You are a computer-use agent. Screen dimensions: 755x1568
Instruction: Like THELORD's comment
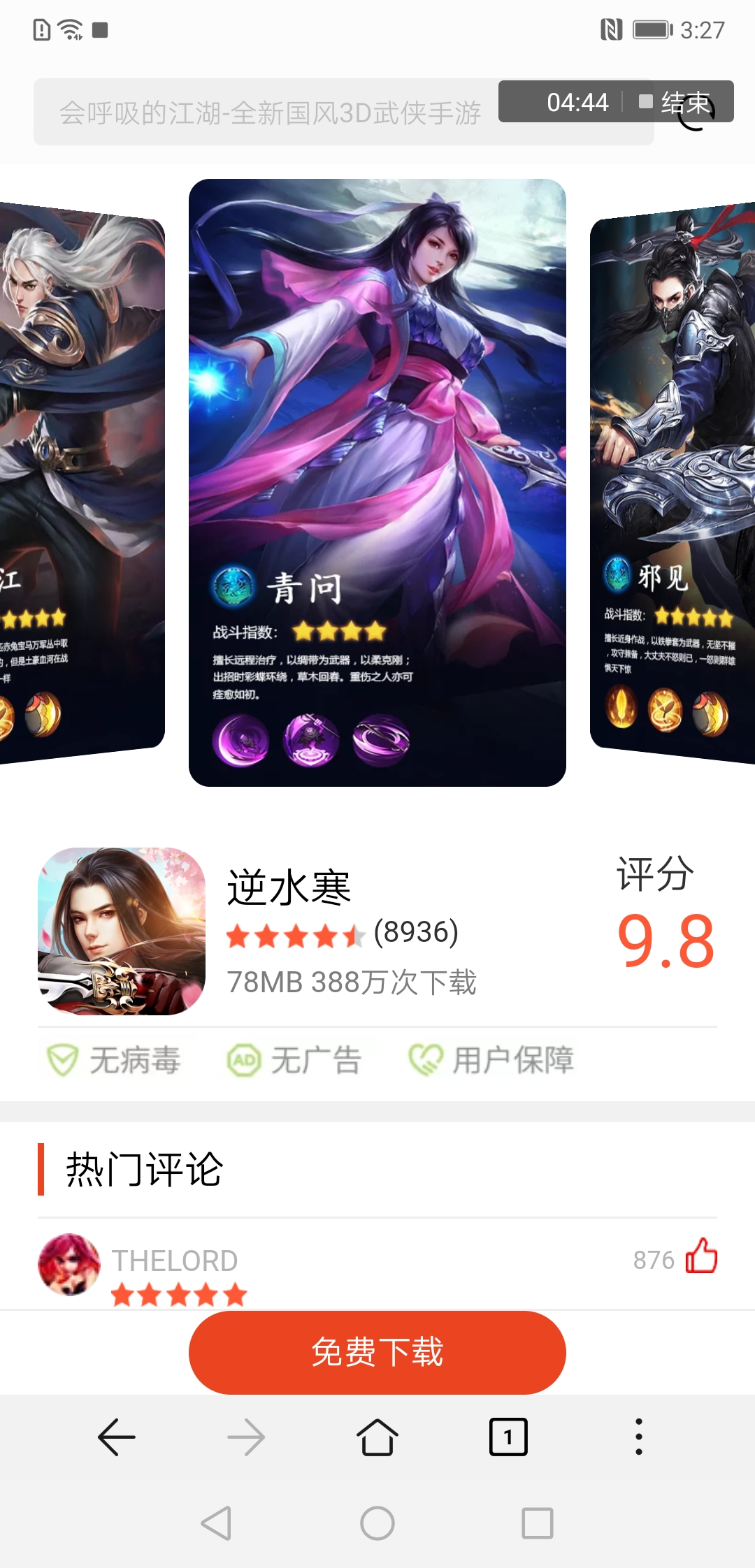(701, 1256)
